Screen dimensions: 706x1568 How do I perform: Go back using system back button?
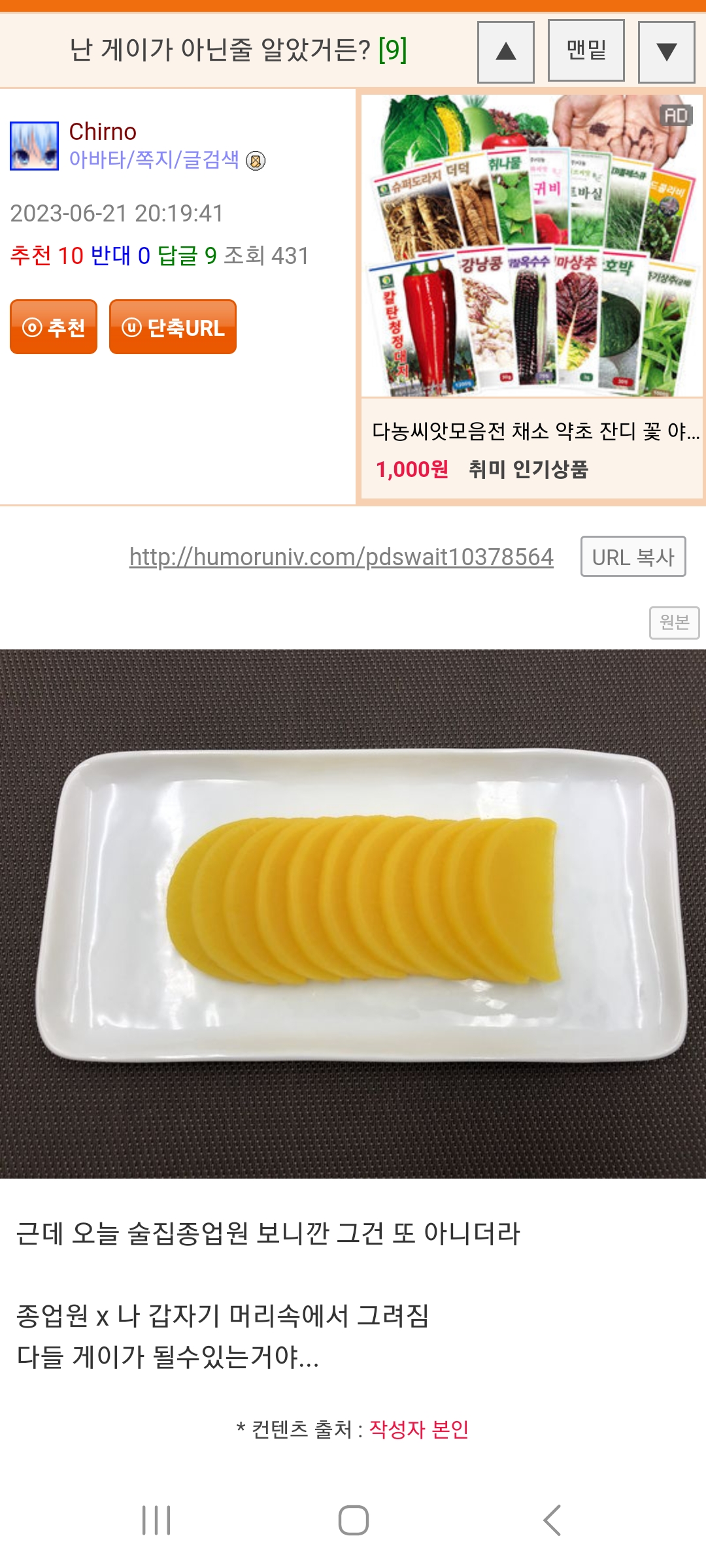pyautogui.click(x=552, y=1520)
